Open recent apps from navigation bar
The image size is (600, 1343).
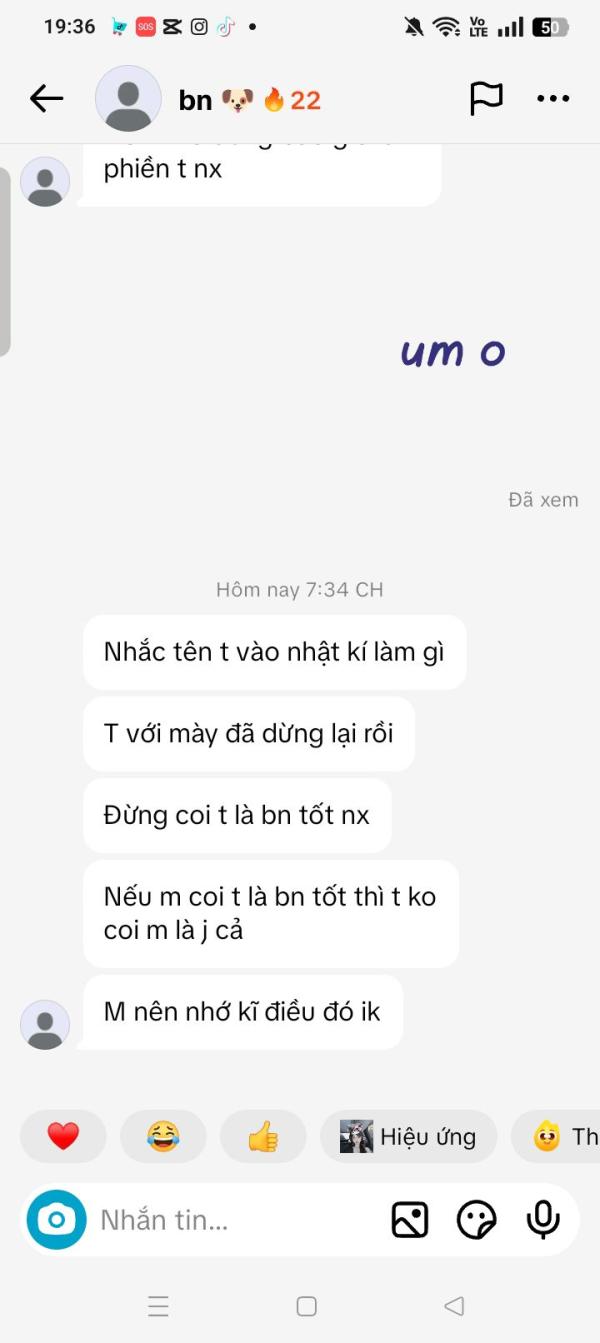[x=158, y=1306]
